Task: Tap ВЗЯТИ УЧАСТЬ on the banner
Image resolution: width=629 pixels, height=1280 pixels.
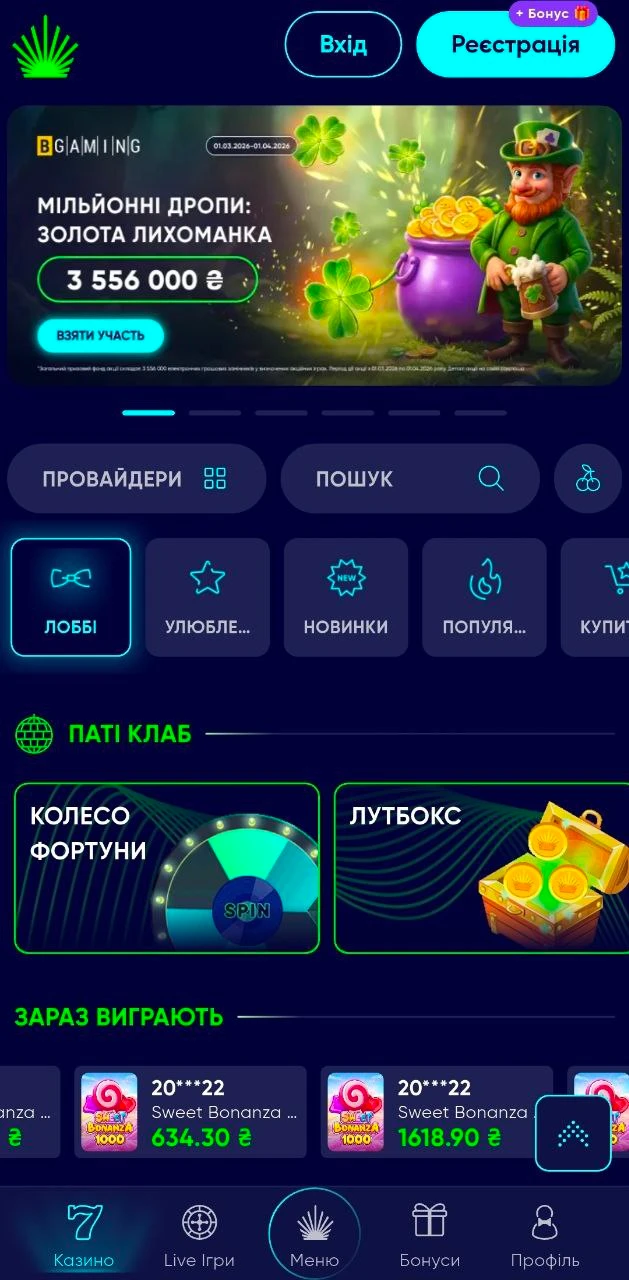Action: pyautogui.click(x=100, y=336)
